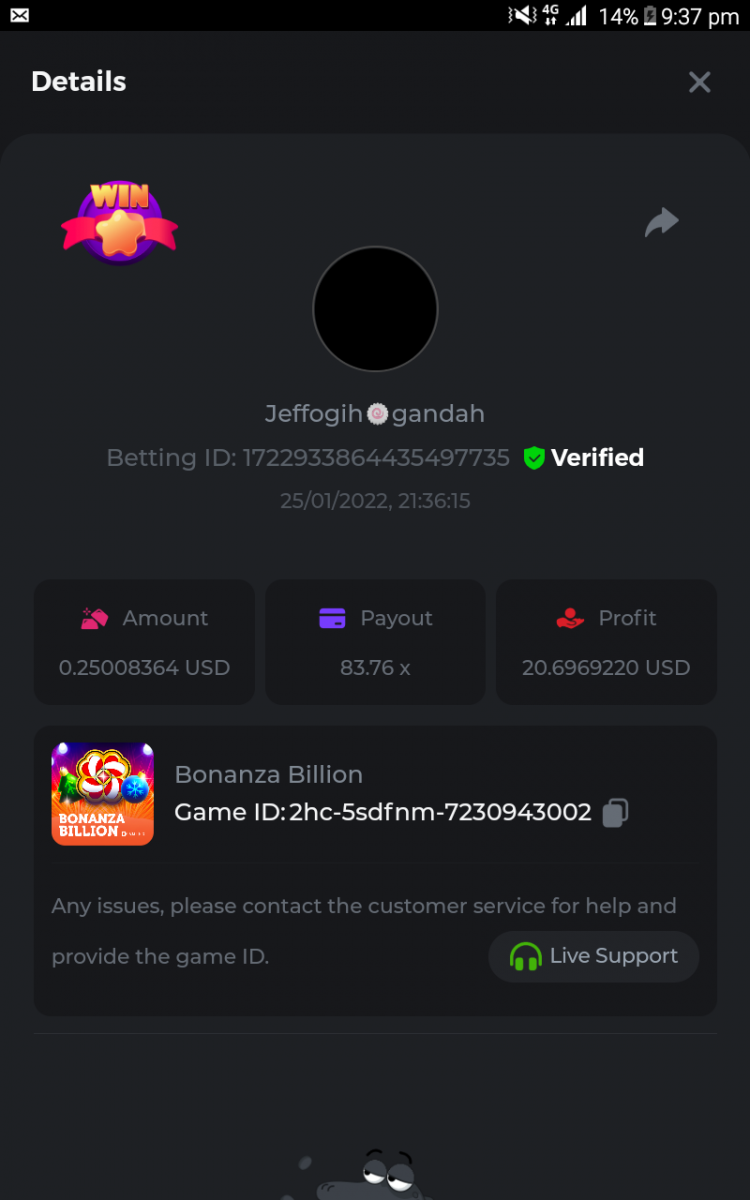Contact Live Support

coord(593,956)
